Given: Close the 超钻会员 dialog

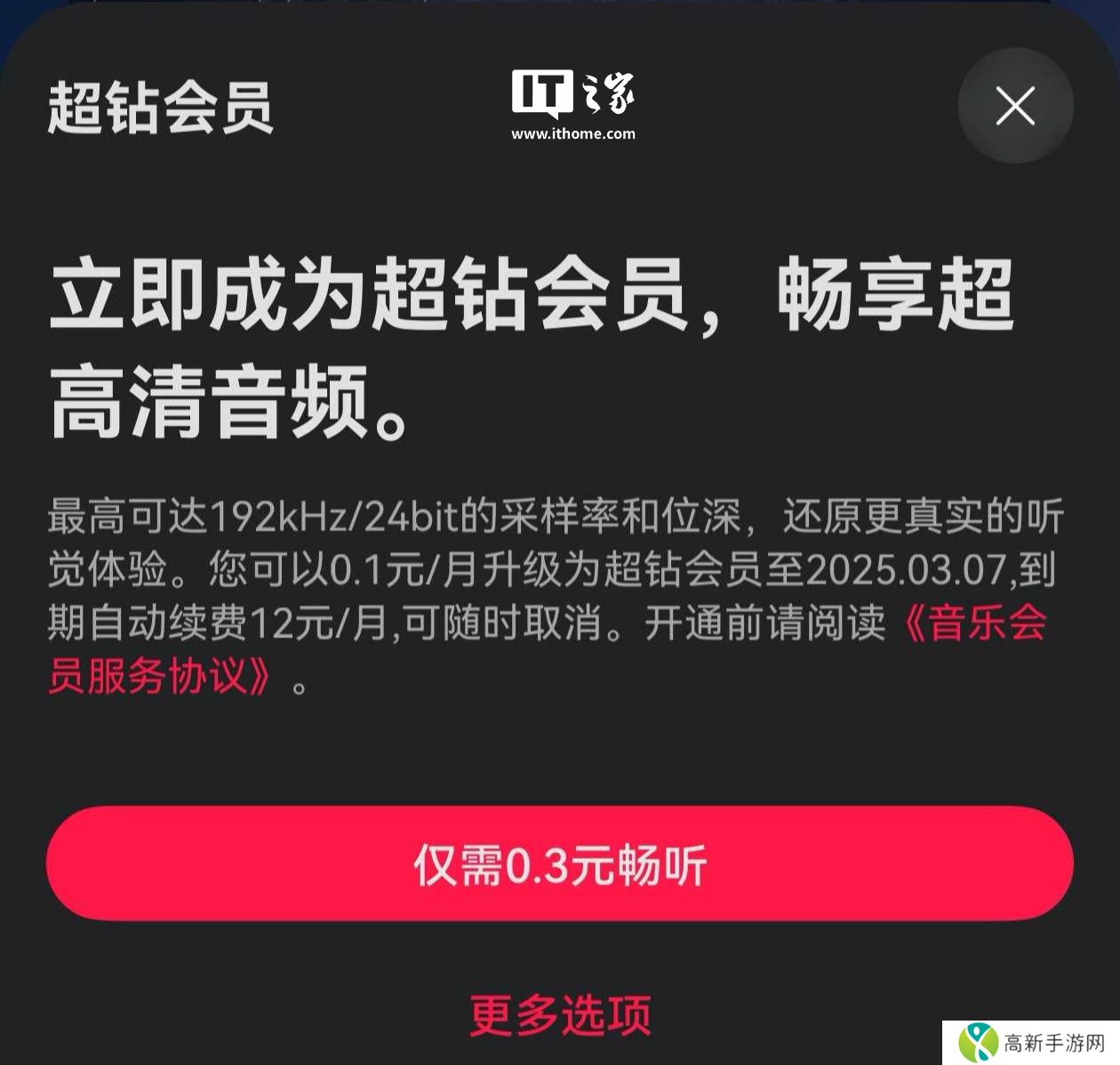Looking at the screenshot, I should 1015,107.
